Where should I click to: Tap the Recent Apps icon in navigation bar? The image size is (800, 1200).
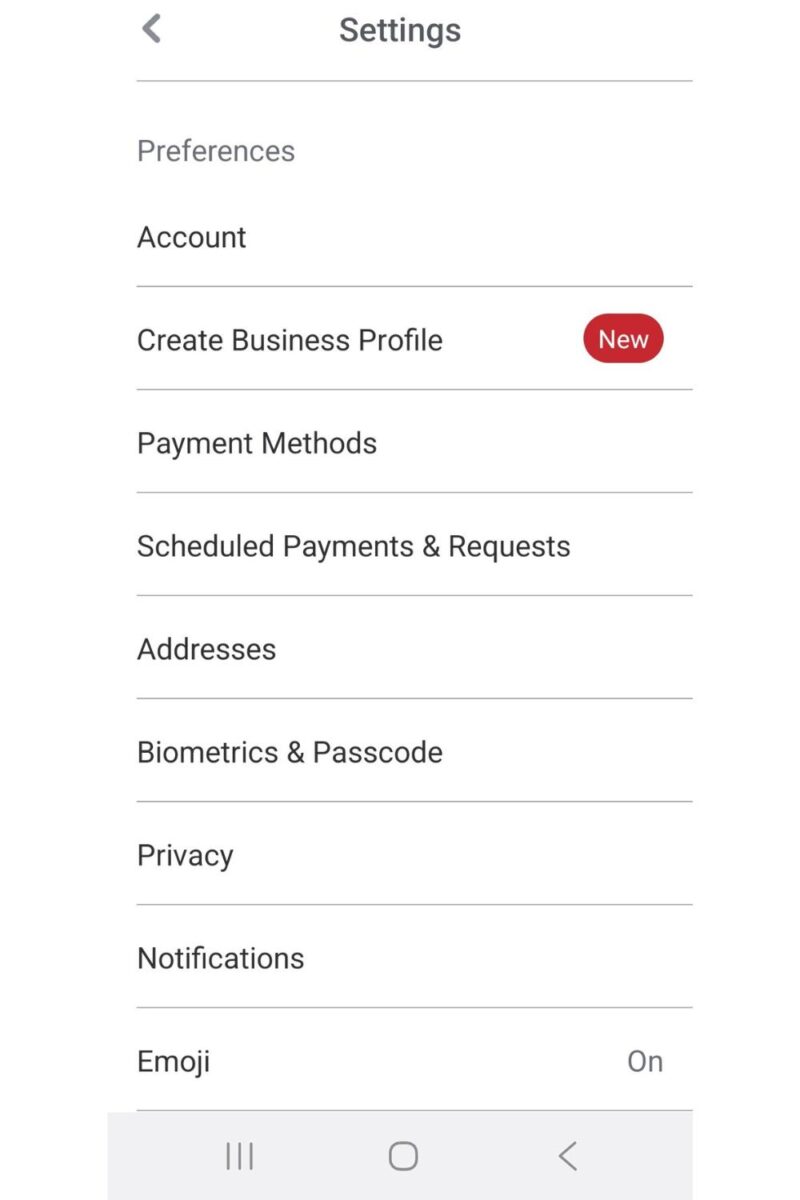pos(239,1155)
